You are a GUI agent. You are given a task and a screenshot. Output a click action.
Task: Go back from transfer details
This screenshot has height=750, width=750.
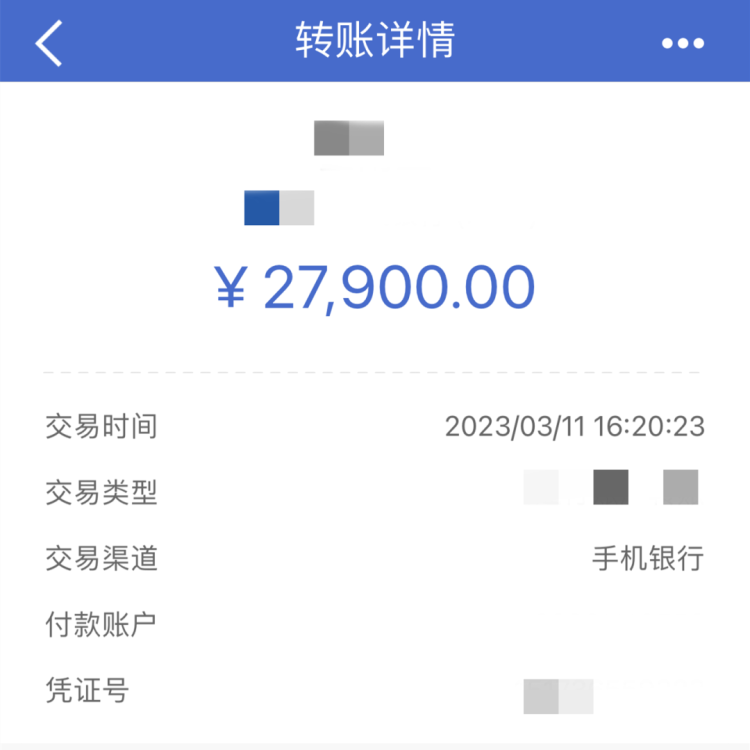coord(49,42)
